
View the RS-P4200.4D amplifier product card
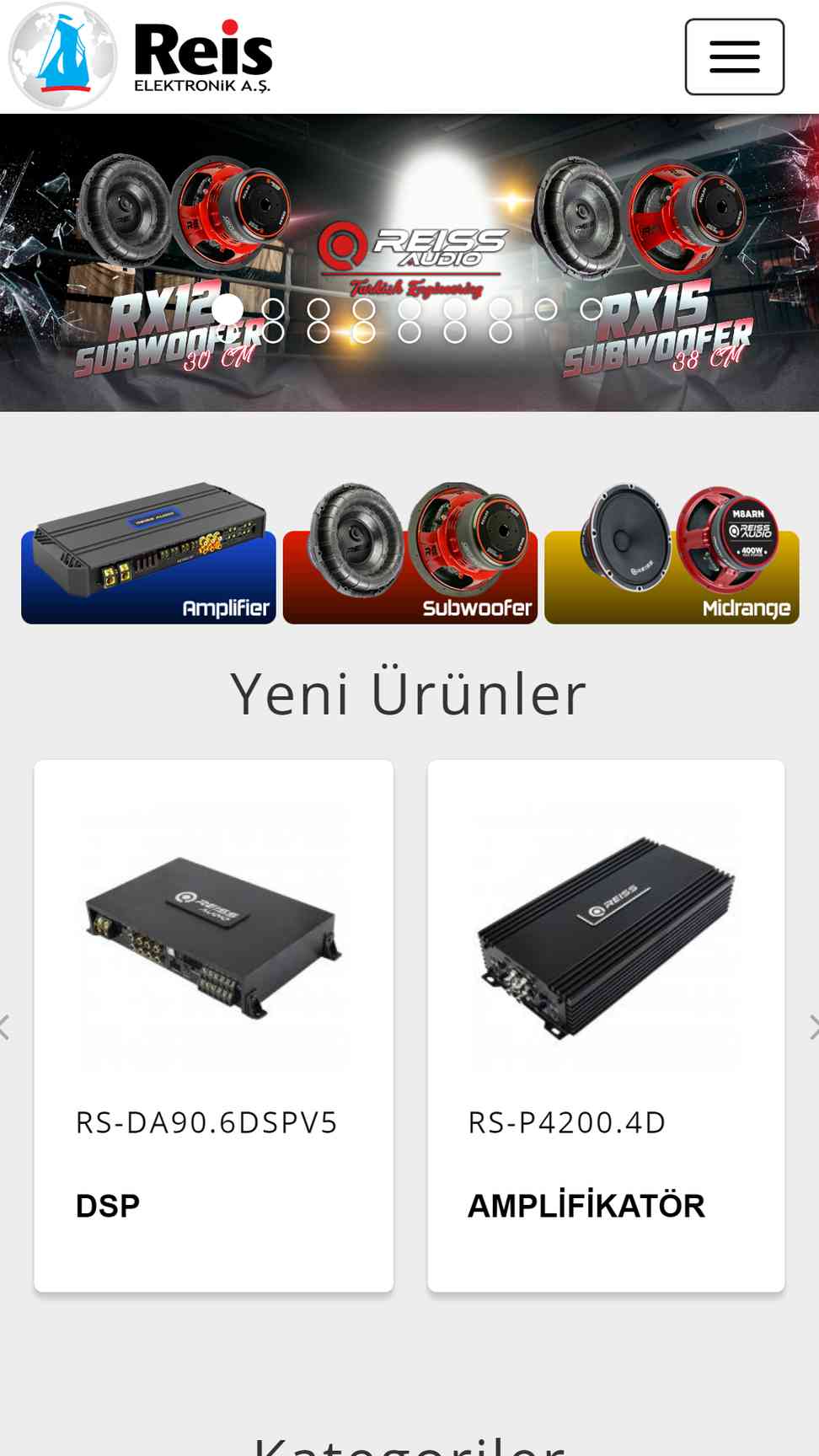[x=606, y=1025]
